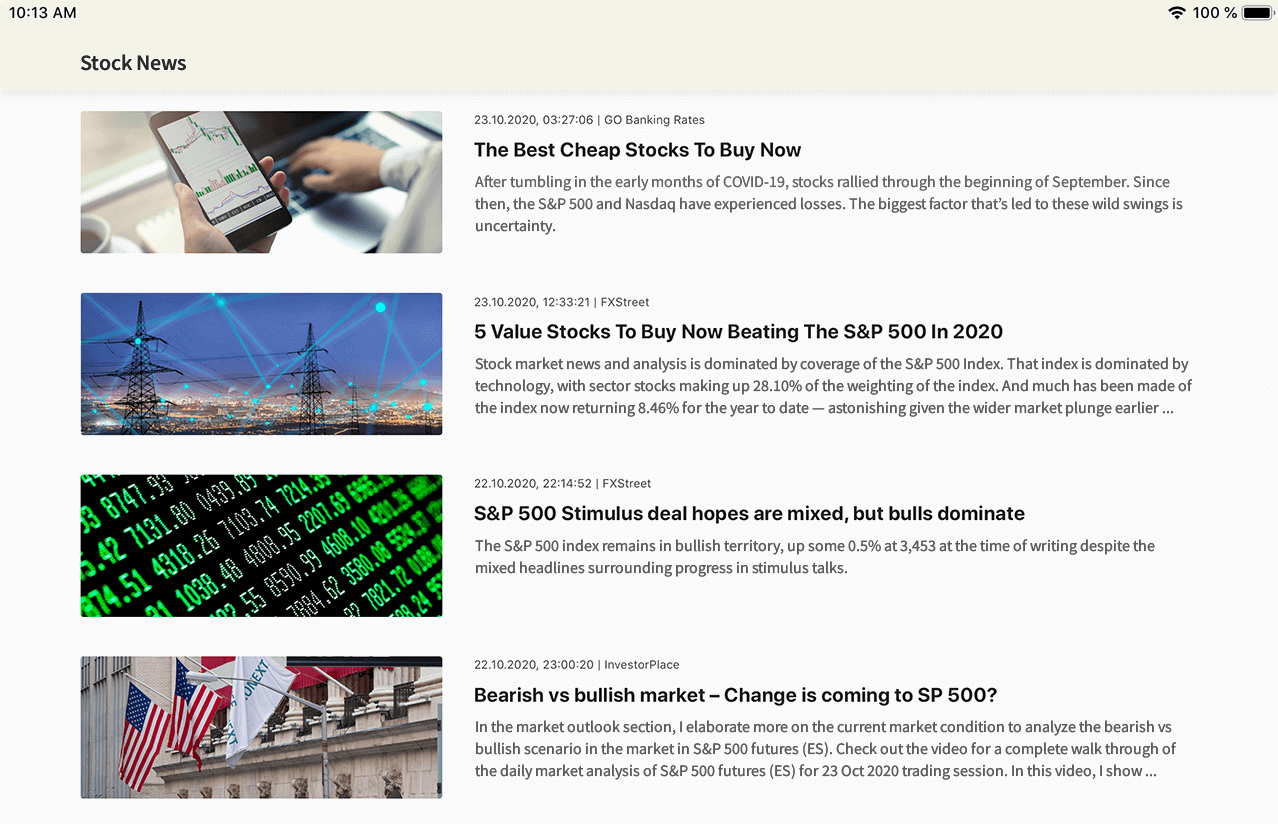
Task: Read 5 Value Stocks To Buy Now article
Action: [738, 332]
